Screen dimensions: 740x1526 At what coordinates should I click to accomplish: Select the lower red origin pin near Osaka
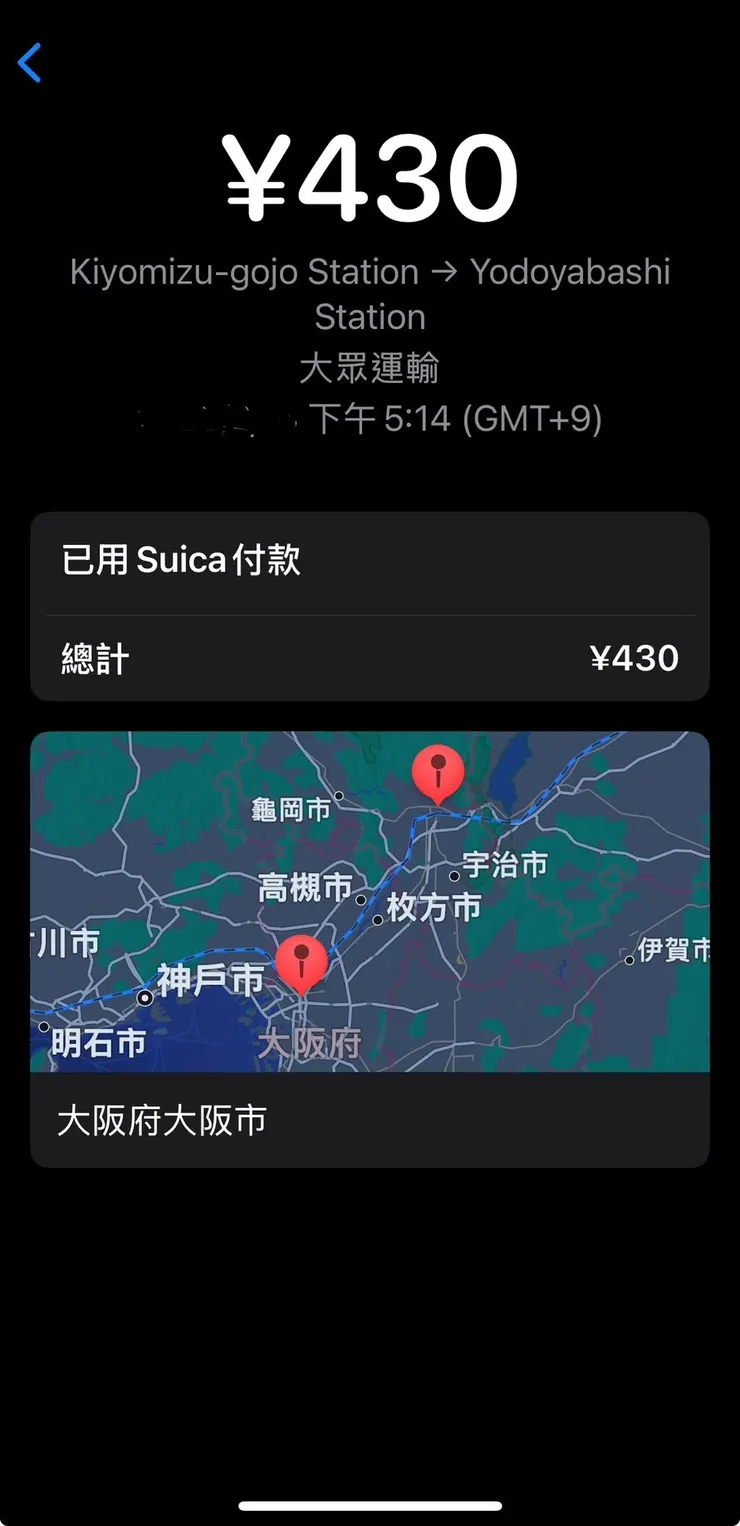[x=303, y=963]
